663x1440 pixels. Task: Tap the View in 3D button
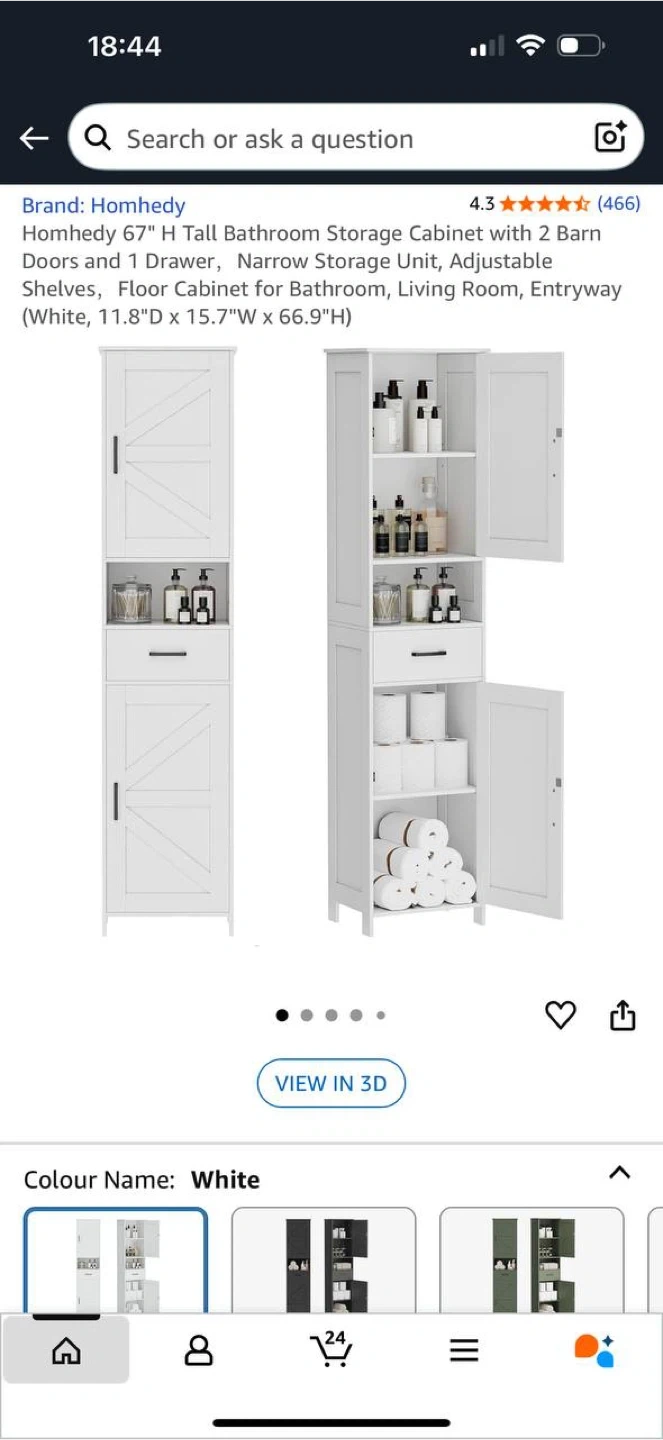[x=331, y=1083]
